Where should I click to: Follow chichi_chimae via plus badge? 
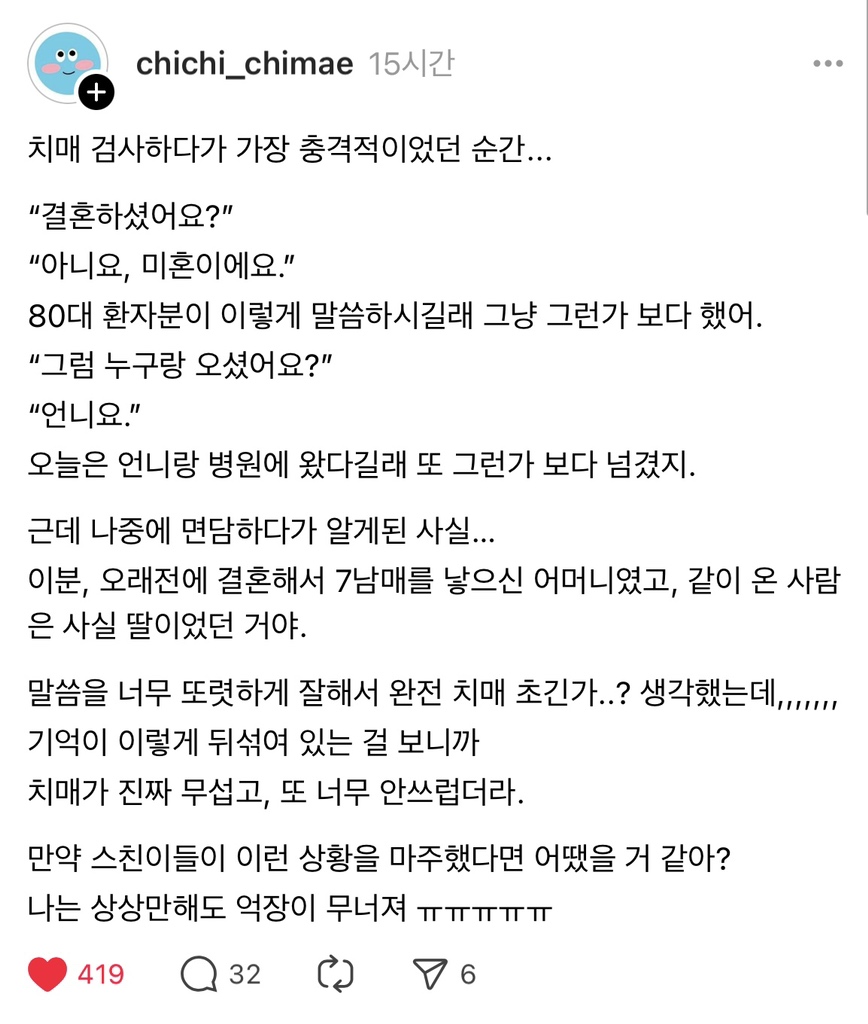[96, 94]
